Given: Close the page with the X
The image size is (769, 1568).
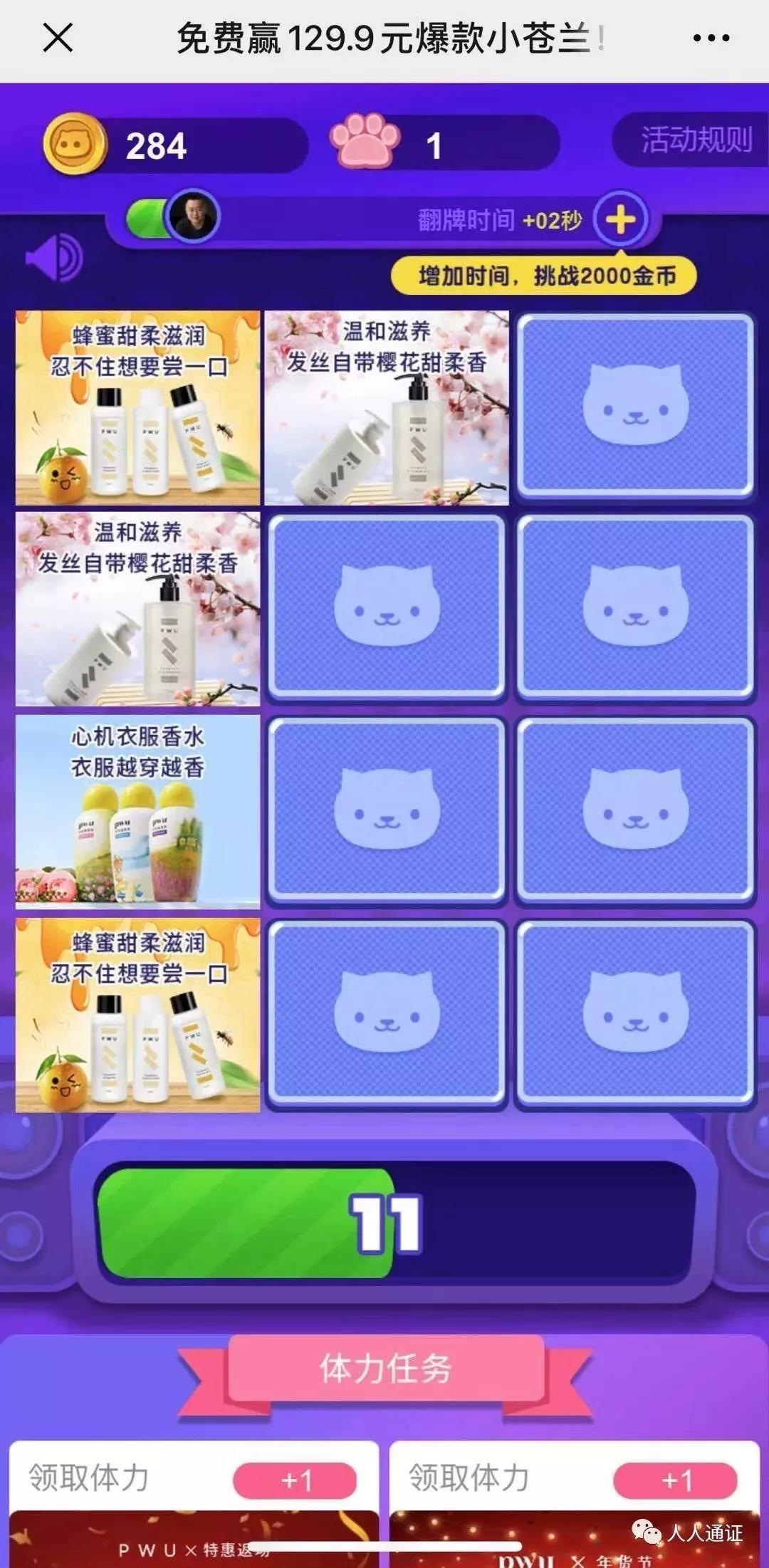Looking at the screenshot, I should [x=58, y=37].
